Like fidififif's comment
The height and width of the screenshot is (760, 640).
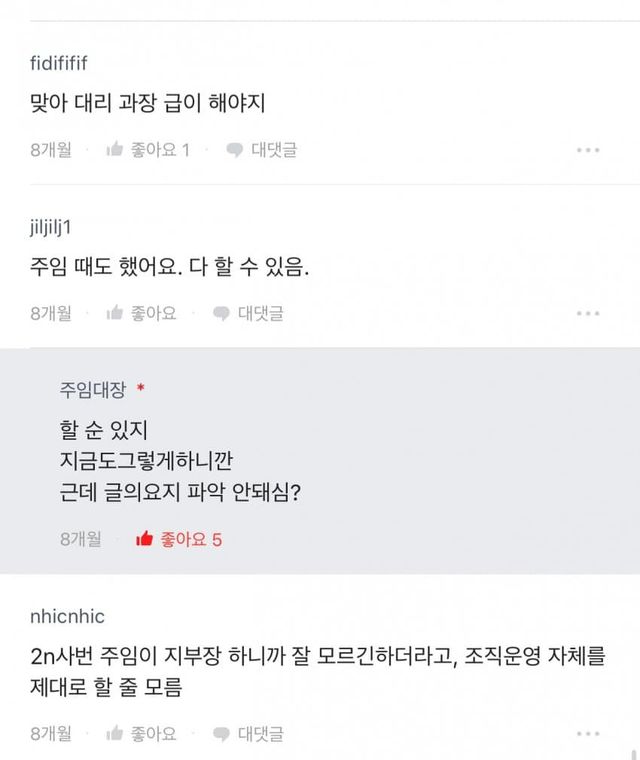(147, 150)
